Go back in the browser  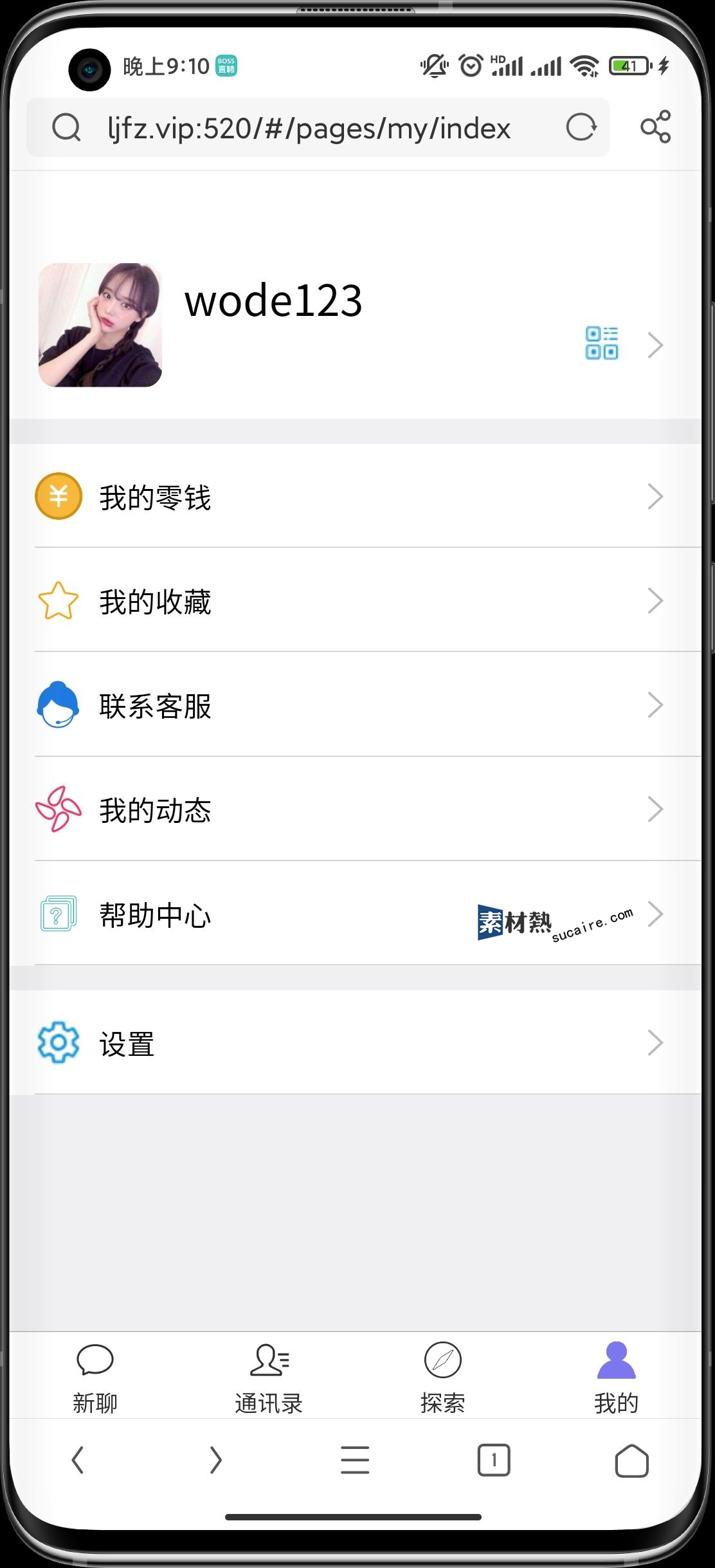click(78, 1460)
